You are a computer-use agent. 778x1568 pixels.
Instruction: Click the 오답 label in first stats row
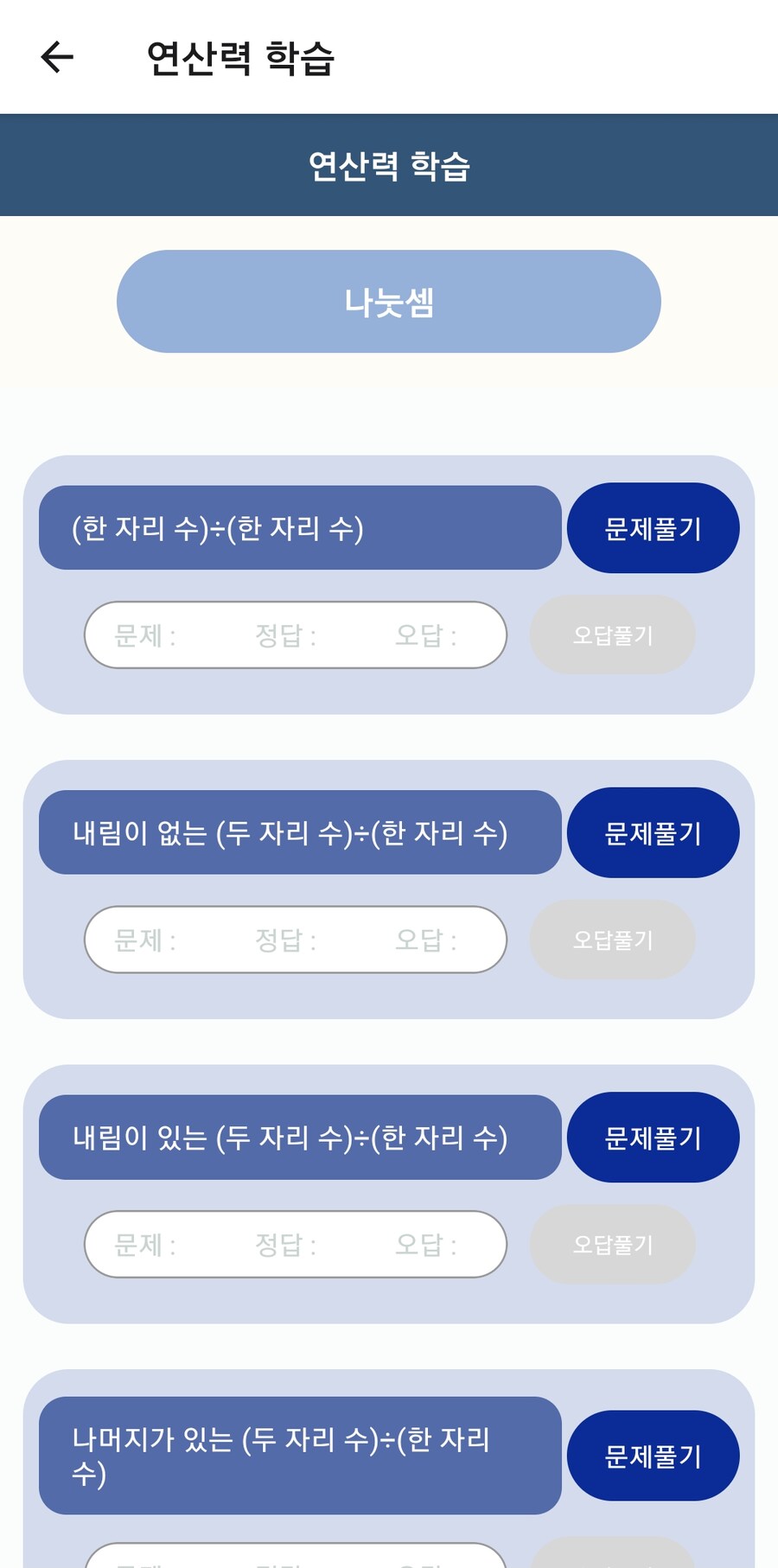coord(430,634)
